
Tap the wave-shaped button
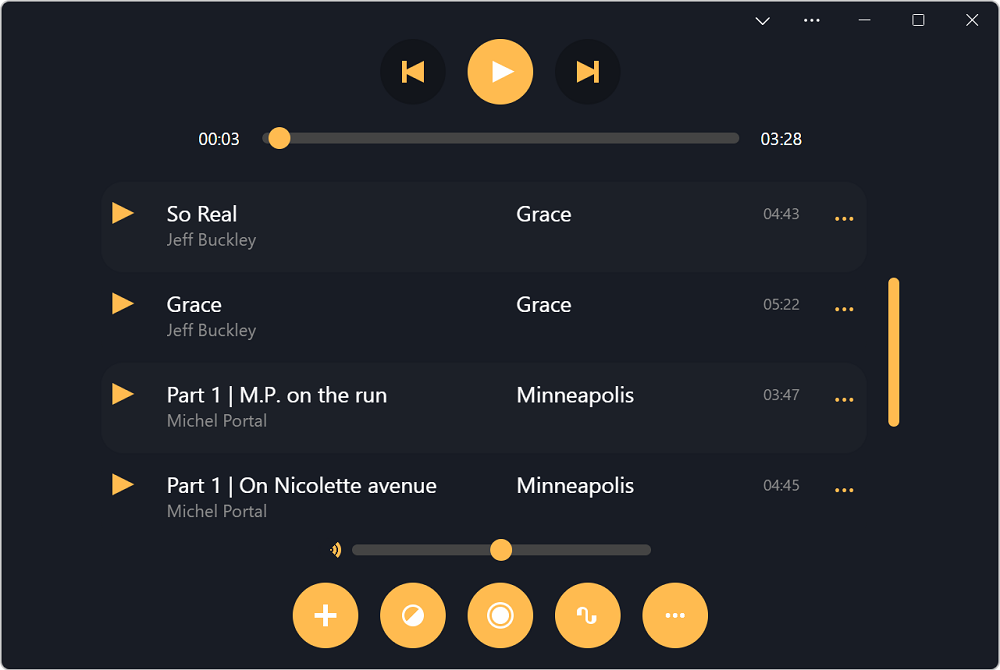coord(587,616)
